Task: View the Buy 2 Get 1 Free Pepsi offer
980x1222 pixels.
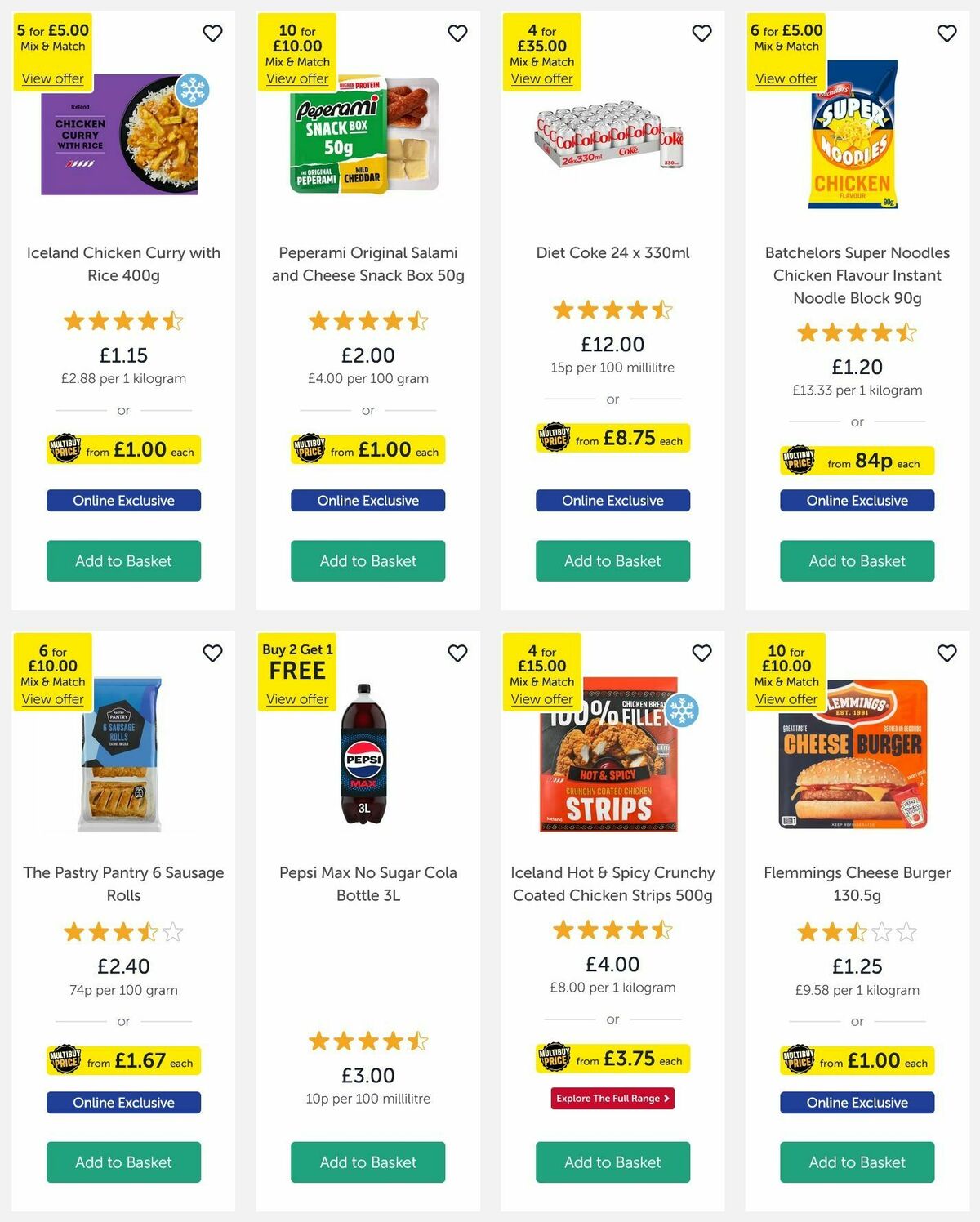Action: coord(296,698)
